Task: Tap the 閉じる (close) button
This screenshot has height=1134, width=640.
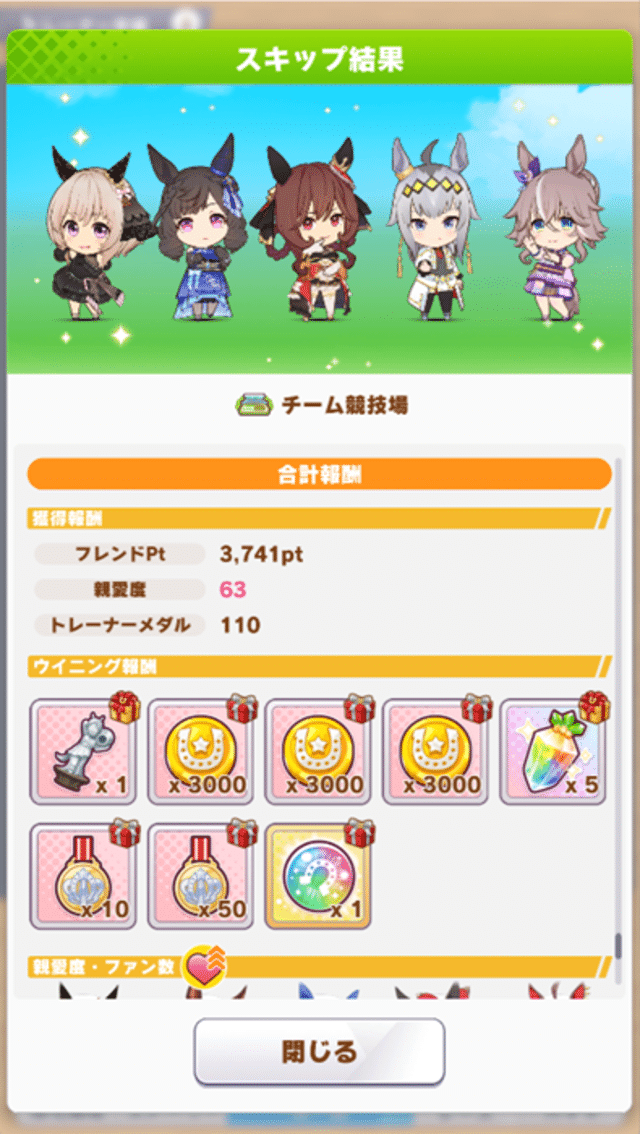Action: tap(319, 1052)
